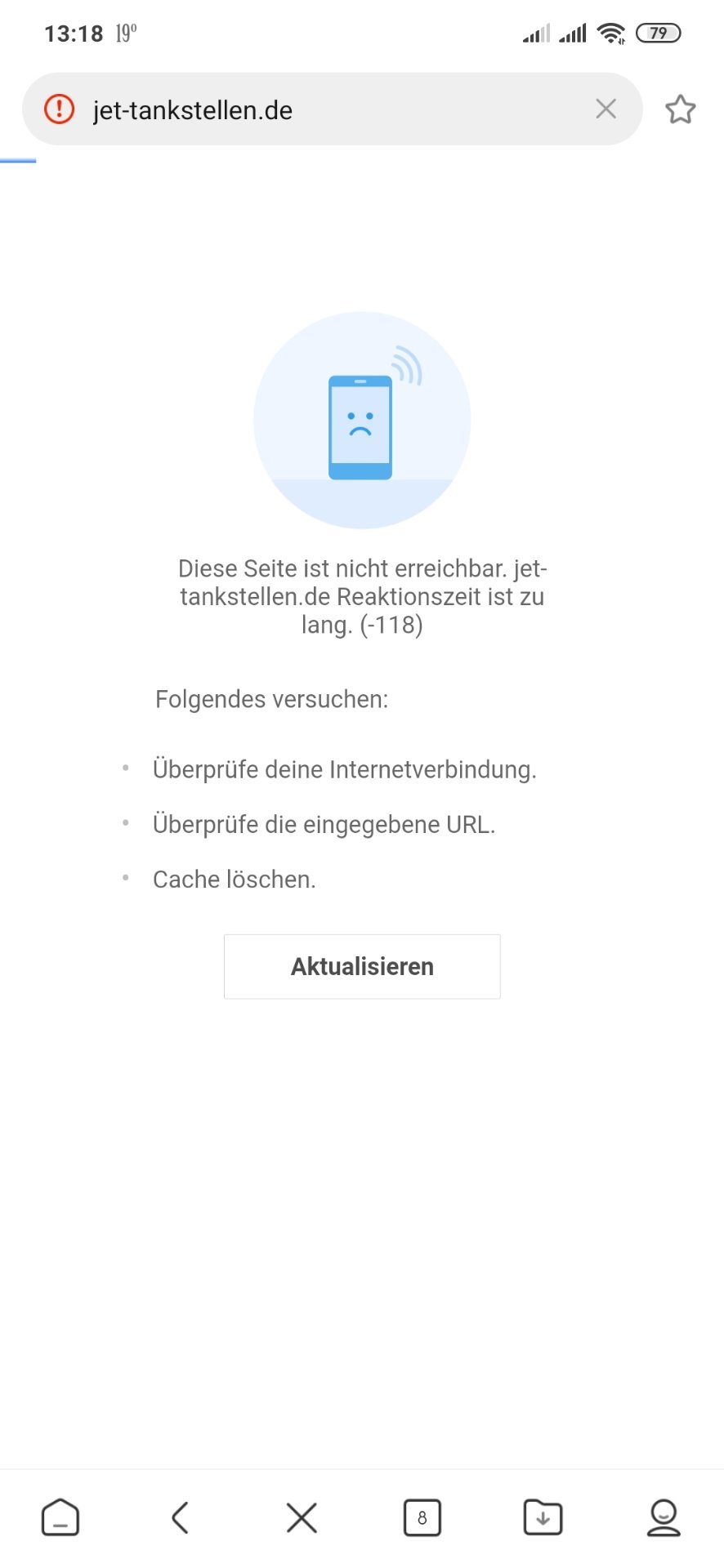Navigate back to the previous page
Viewport: 724px width, 1568px height.
pyautogui.click(x=181, y=1517)
